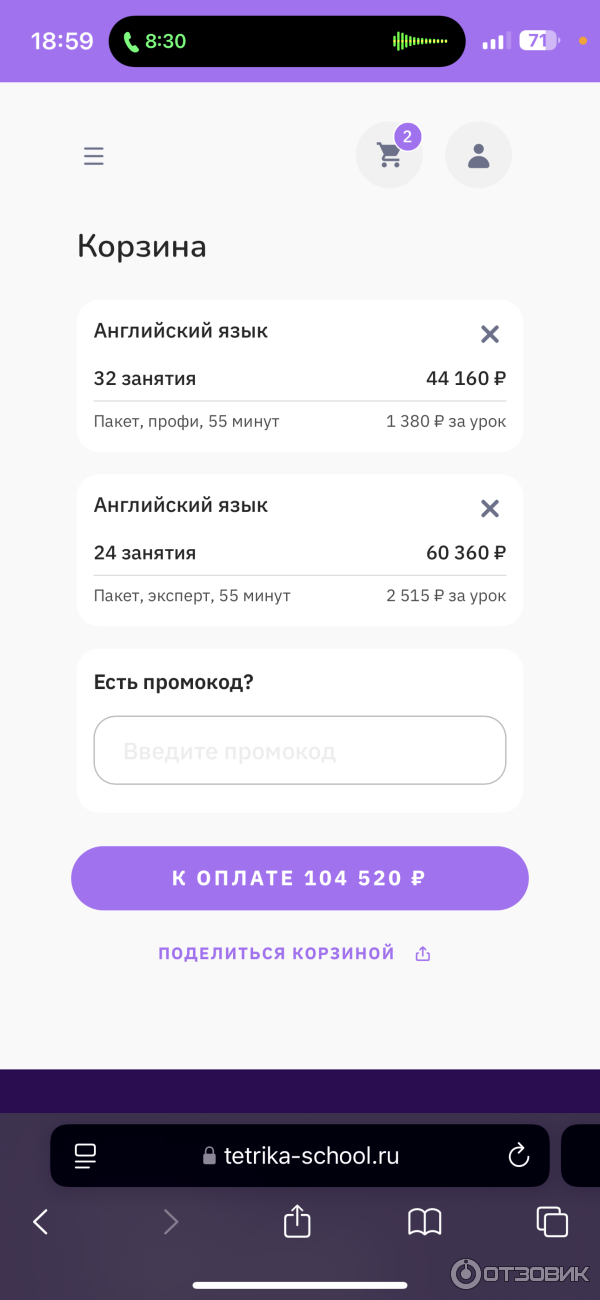Open the Safari share sheet

pyautogui.click(x=298, y=1221)
